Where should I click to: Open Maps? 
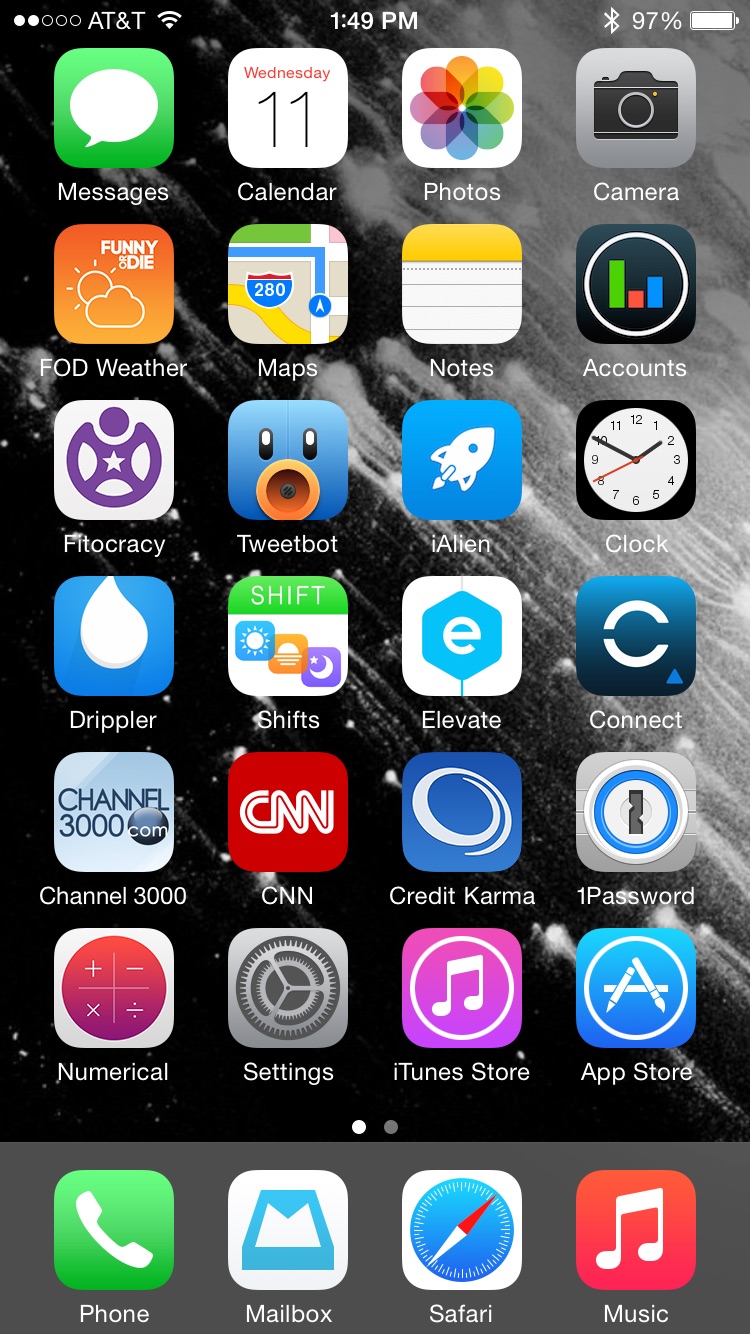coord(288,284)
